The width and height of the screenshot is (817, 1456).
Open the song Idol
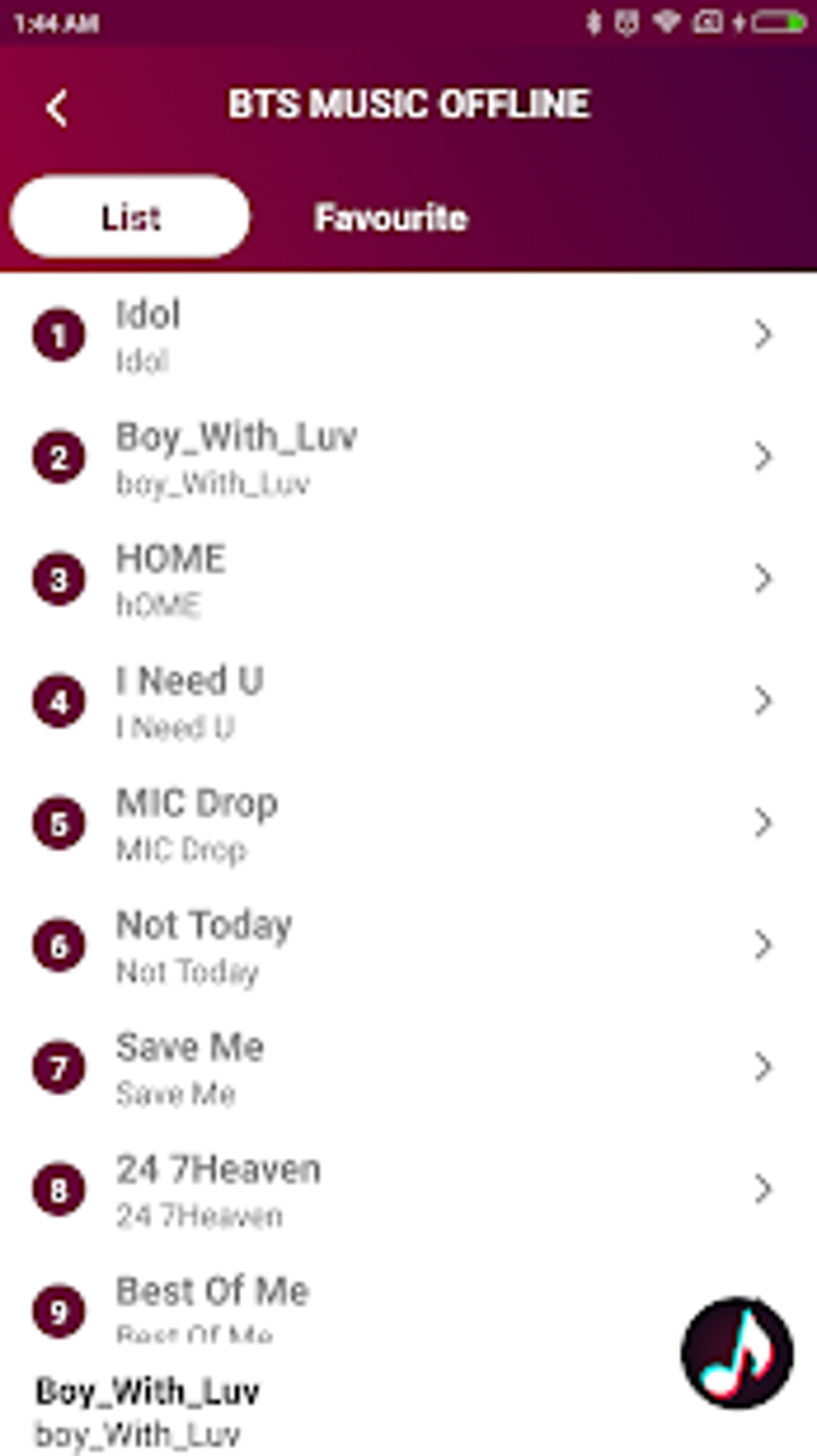[400, 335]
